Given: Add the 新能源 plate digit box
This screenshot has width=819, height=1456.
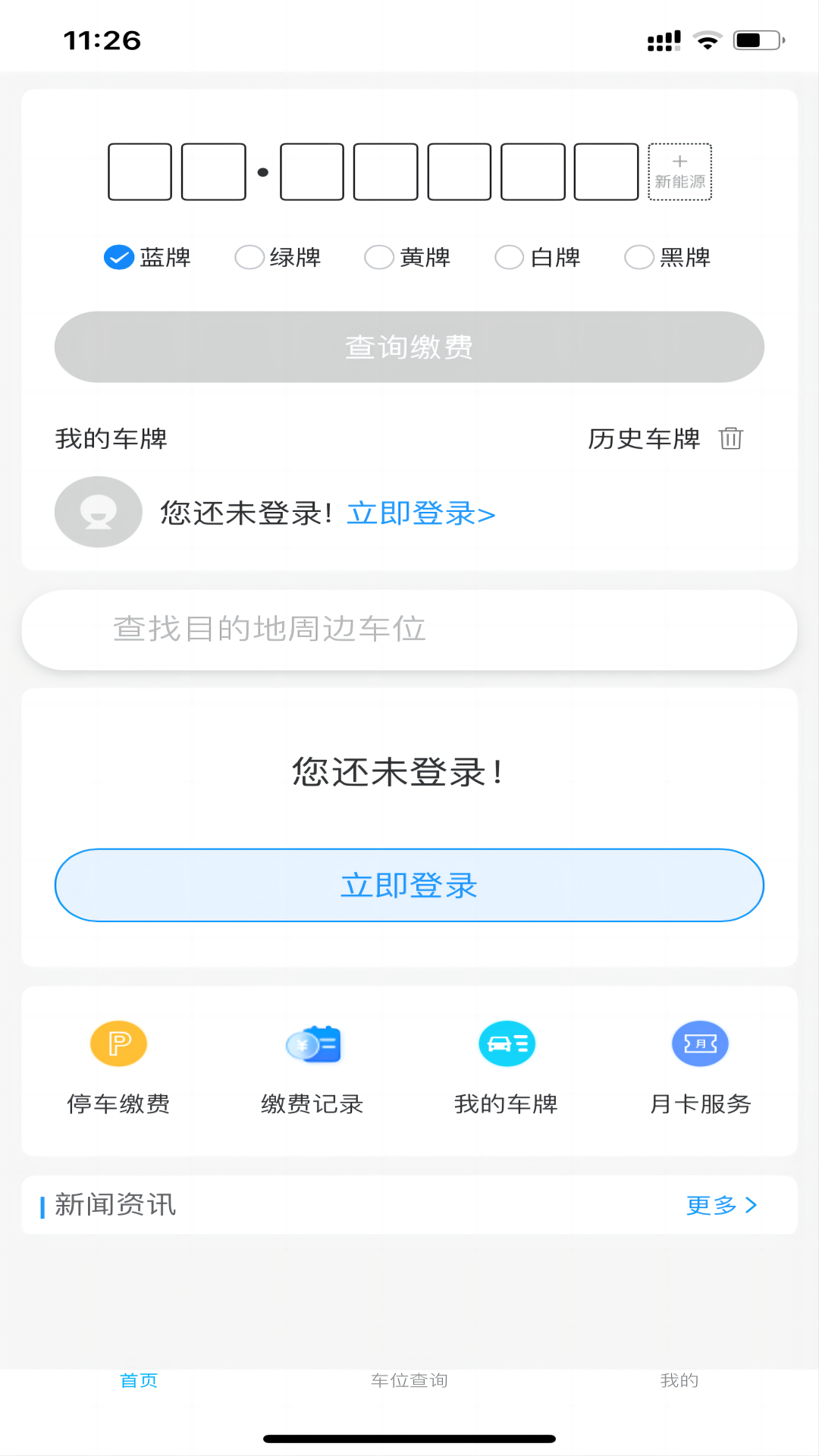Looking at the screenshot, I should click(x=679, y=172).
